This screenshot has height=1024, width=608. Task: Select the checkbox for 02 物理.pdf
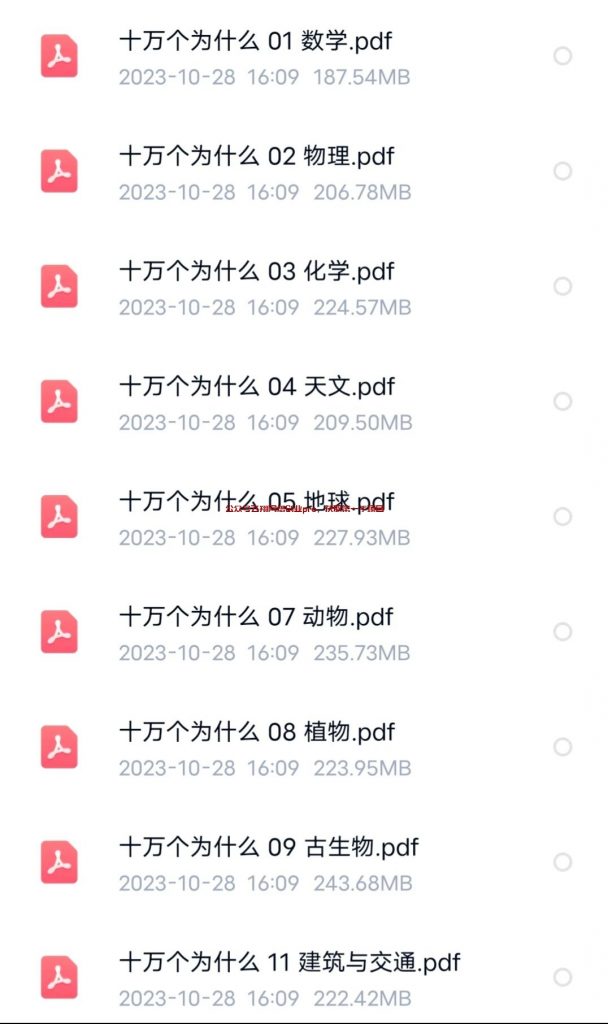[x=563, y=171]
